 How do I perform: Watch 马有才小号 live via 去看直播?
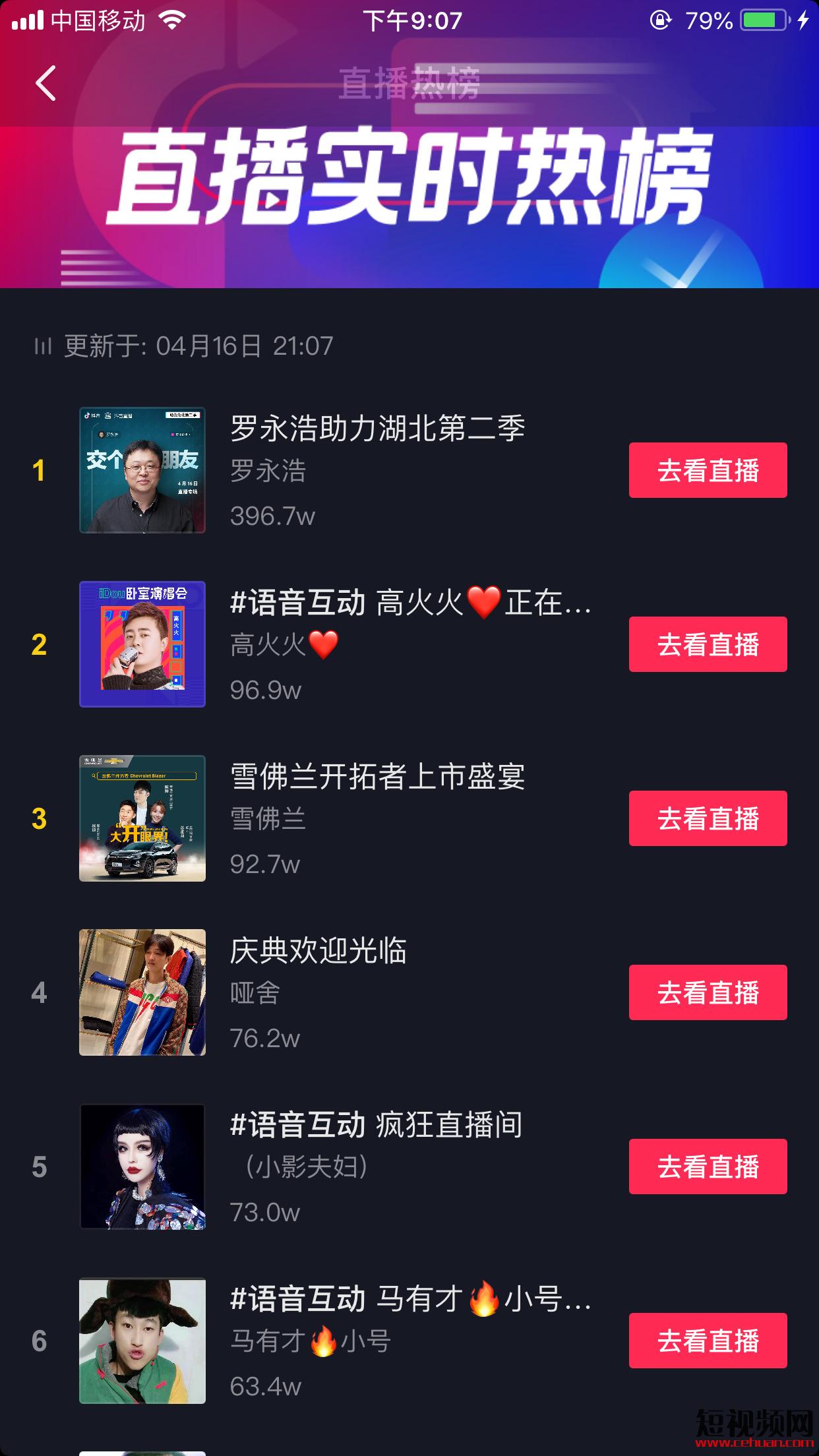pyautogui.click(x=708, y=1341)
